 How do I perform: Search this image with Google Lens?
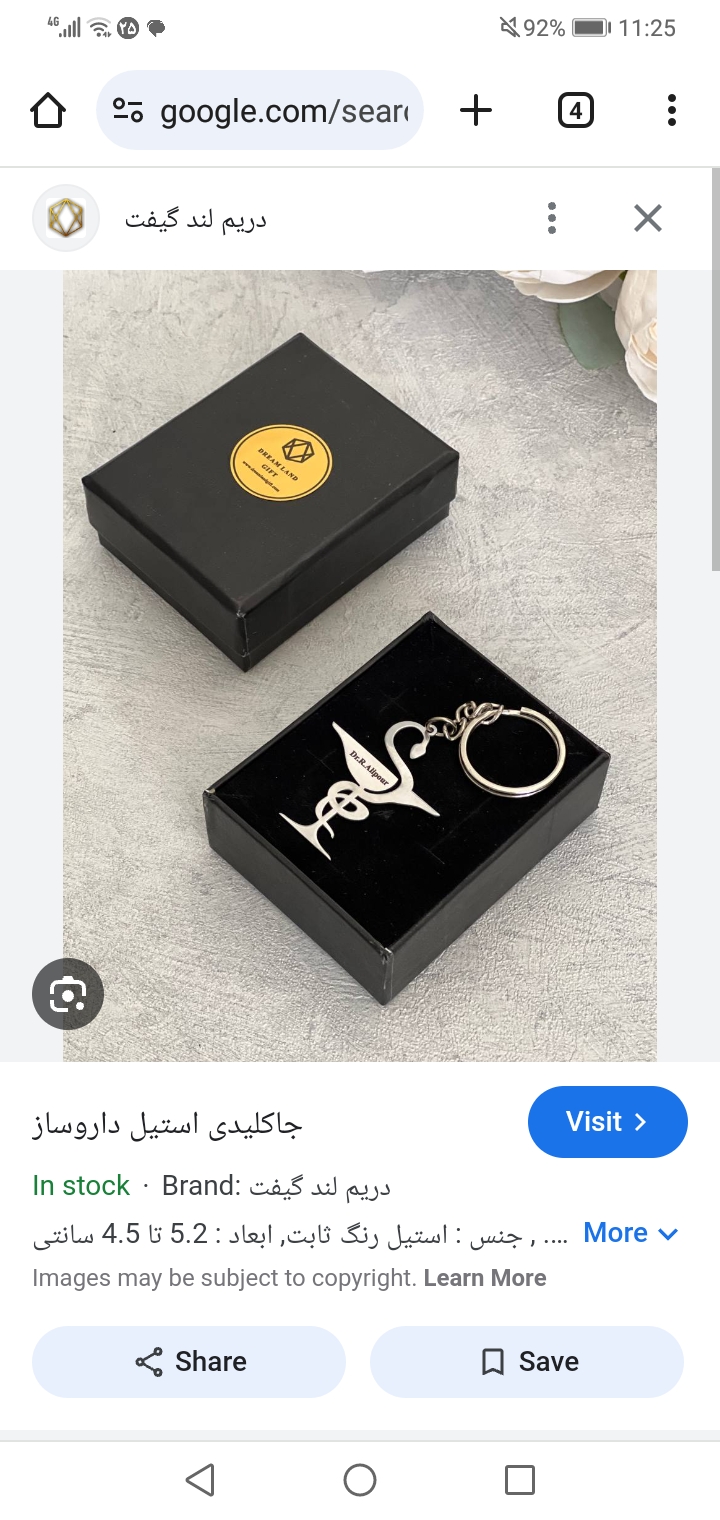click(68, 994)
